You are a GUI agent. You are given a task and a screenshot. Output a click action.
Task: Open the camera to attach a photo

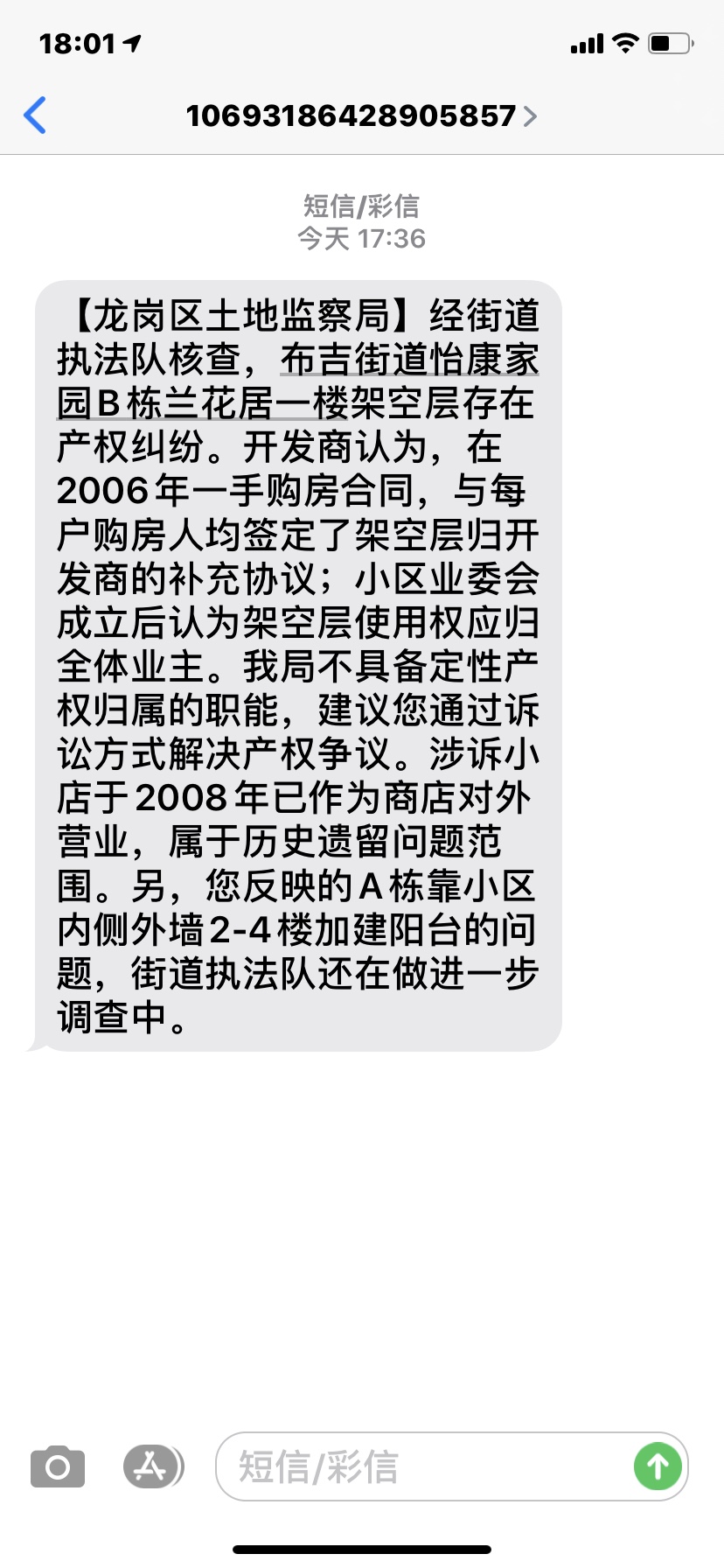(x=58, y=1466)
